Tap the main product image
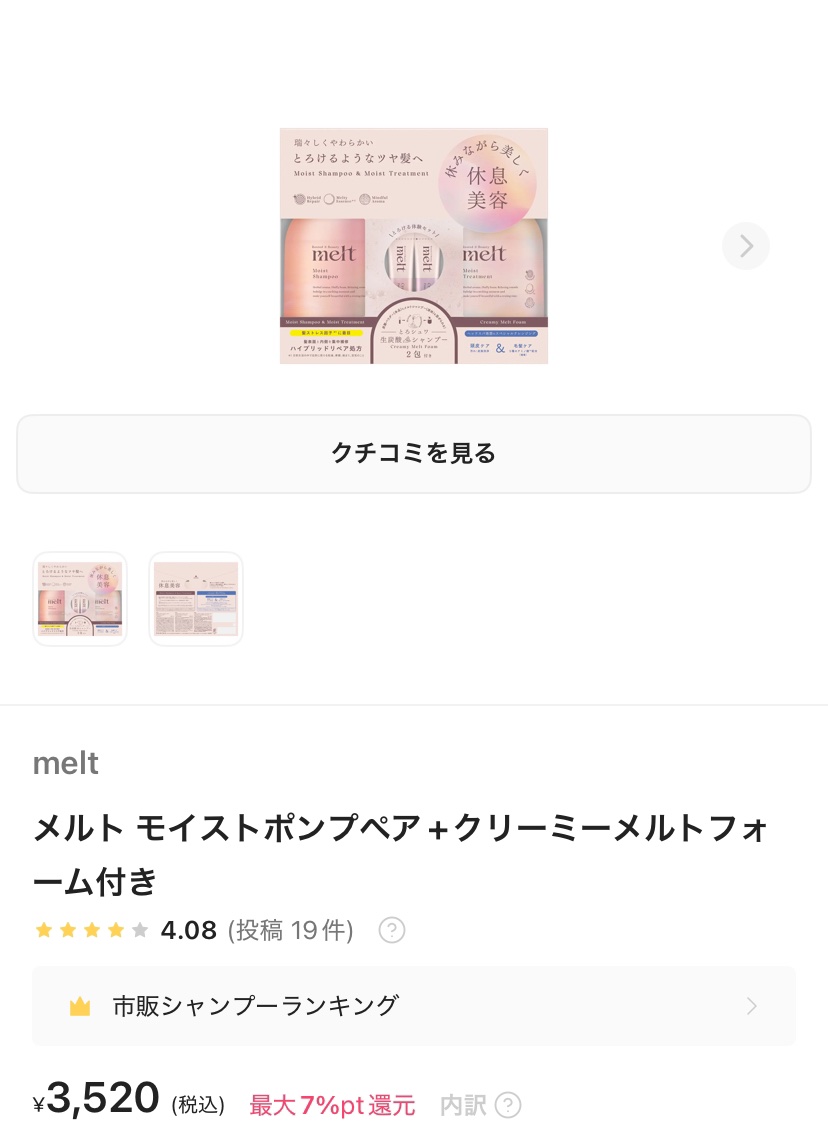The height and width of the screenshot is (1132, 828). click(414, 246)
